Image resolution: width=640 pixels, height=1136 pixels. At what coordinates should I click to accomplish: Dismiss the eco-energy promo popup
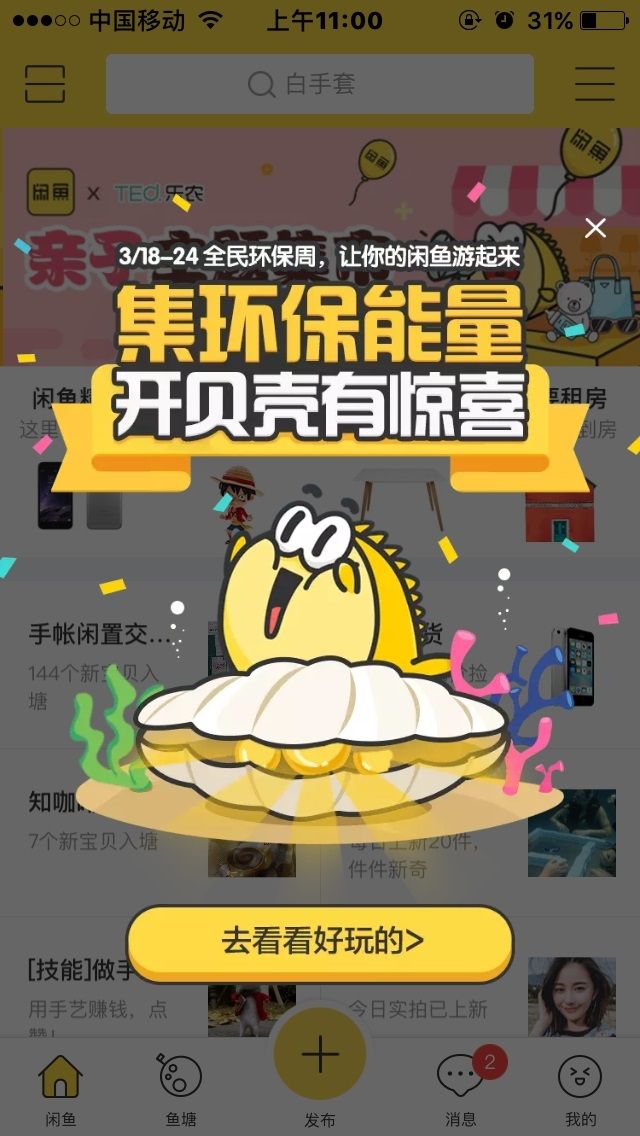point(595,228)
